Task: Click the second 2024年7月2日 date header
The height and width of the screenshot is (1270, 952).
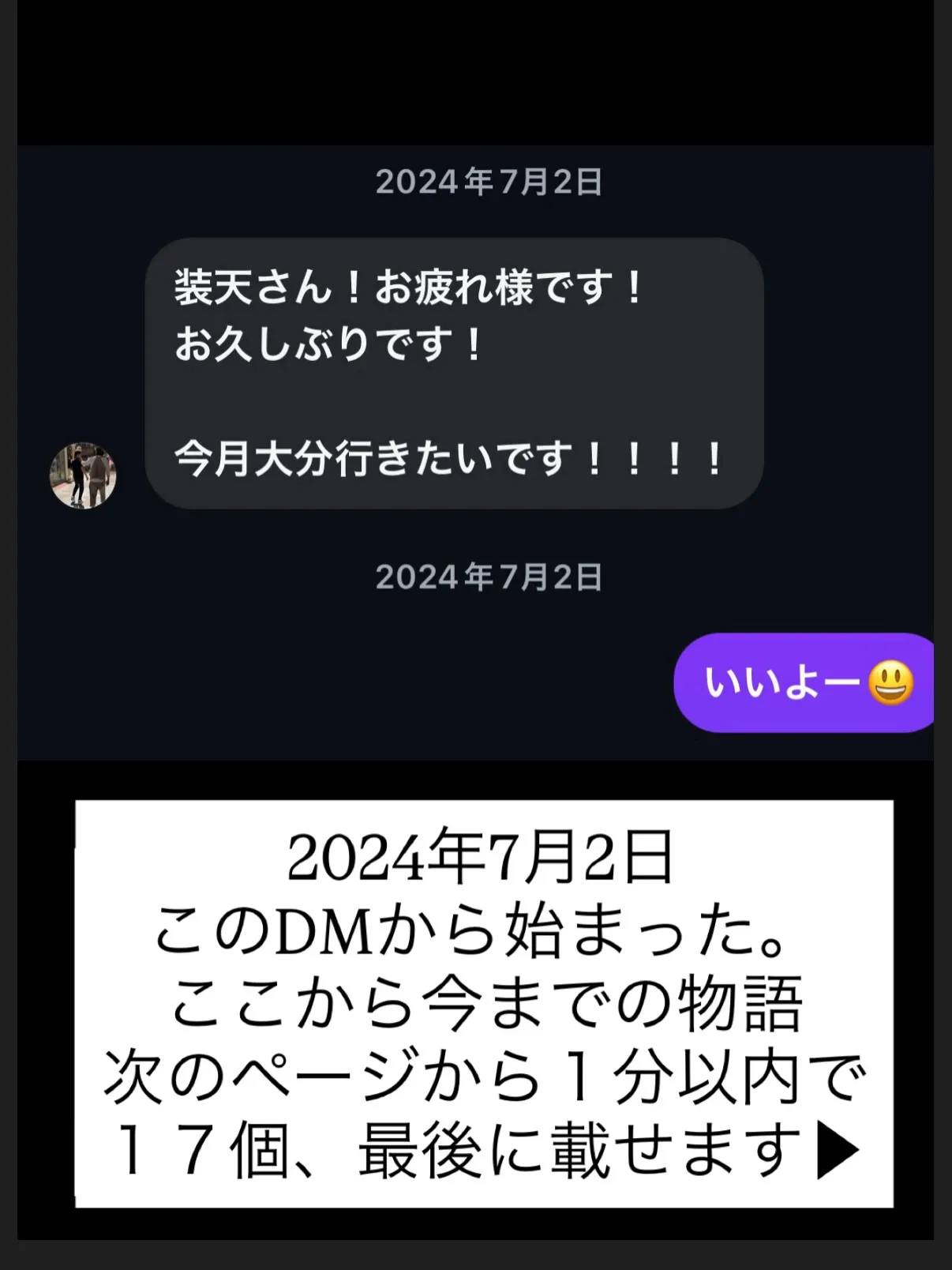Action: [489, 575]
